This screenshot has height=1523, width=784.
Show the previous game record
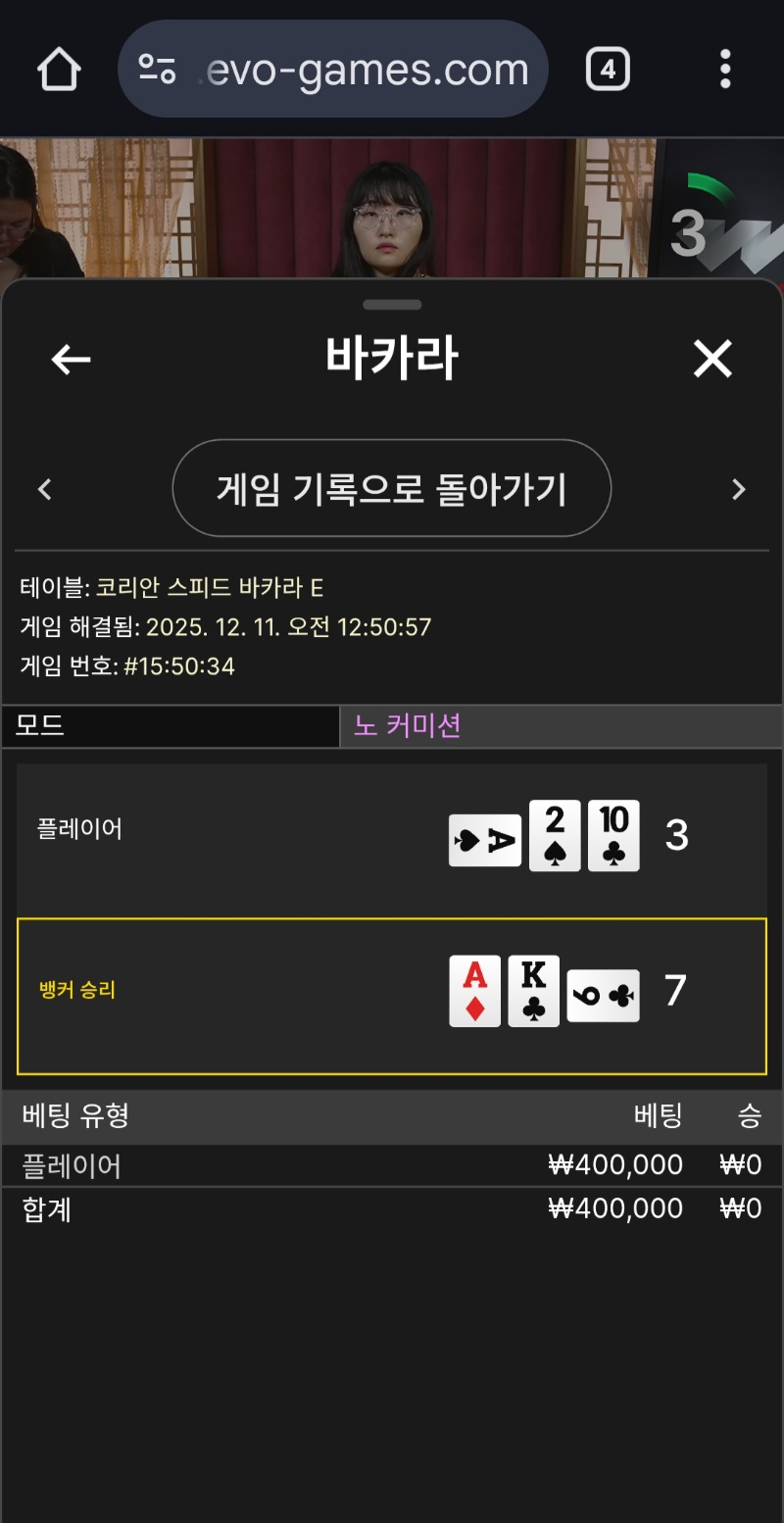point(44,489)
